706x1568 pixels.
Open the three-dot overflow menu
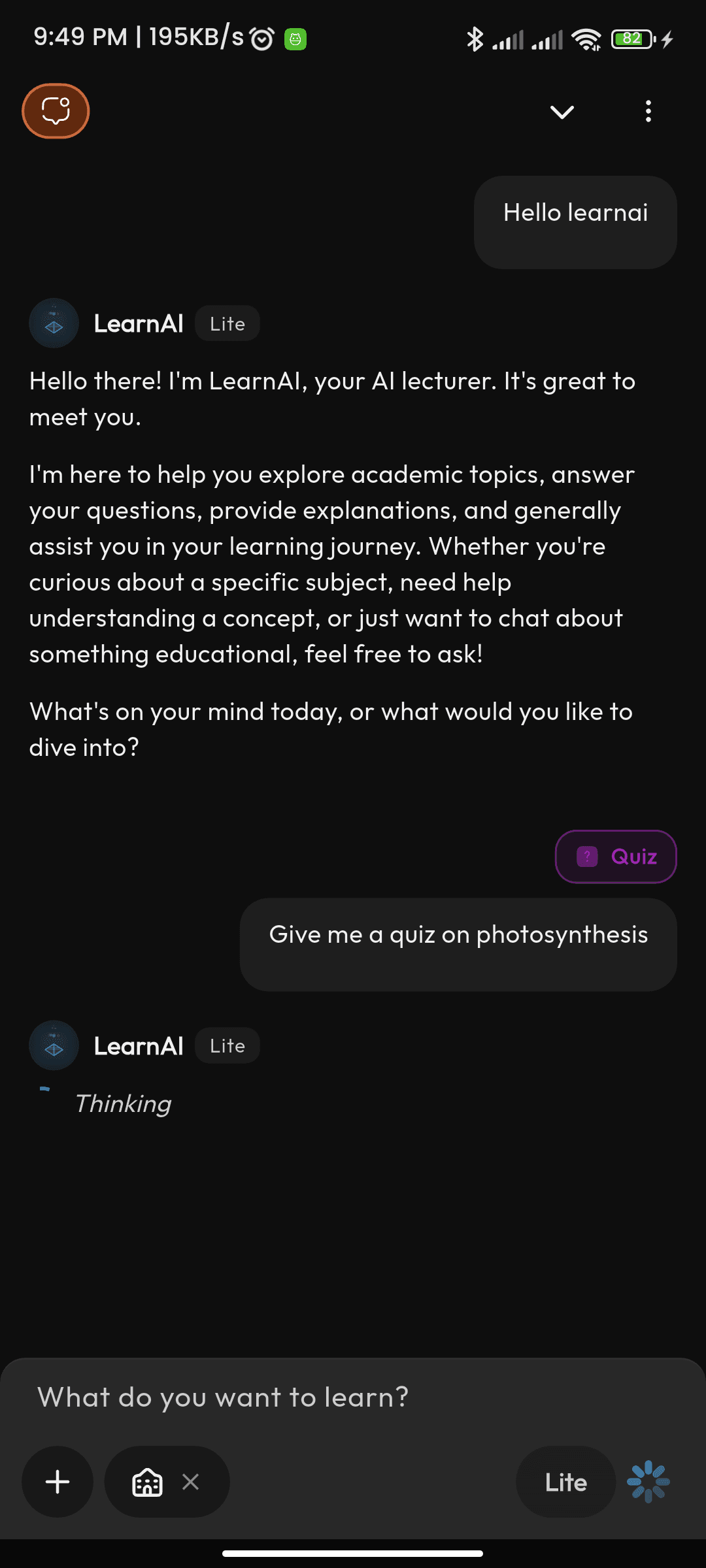(x=648, y=111)
